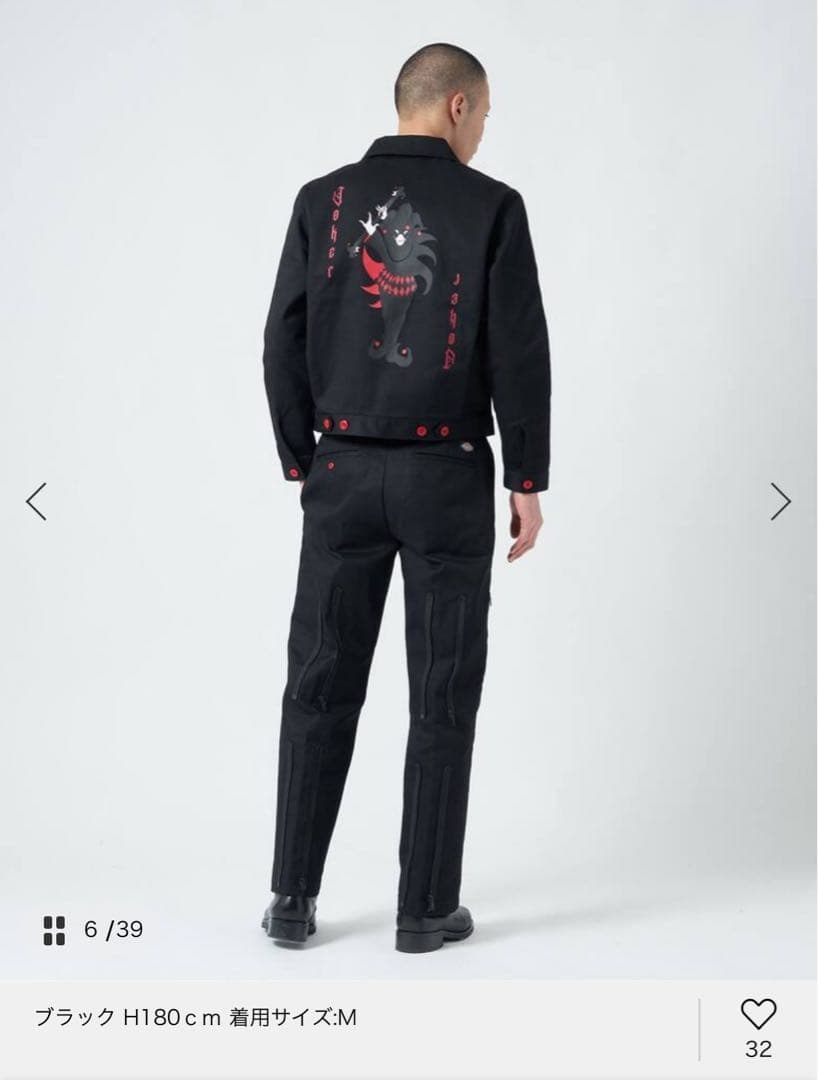Open the grid view of all 39 images

54,930
